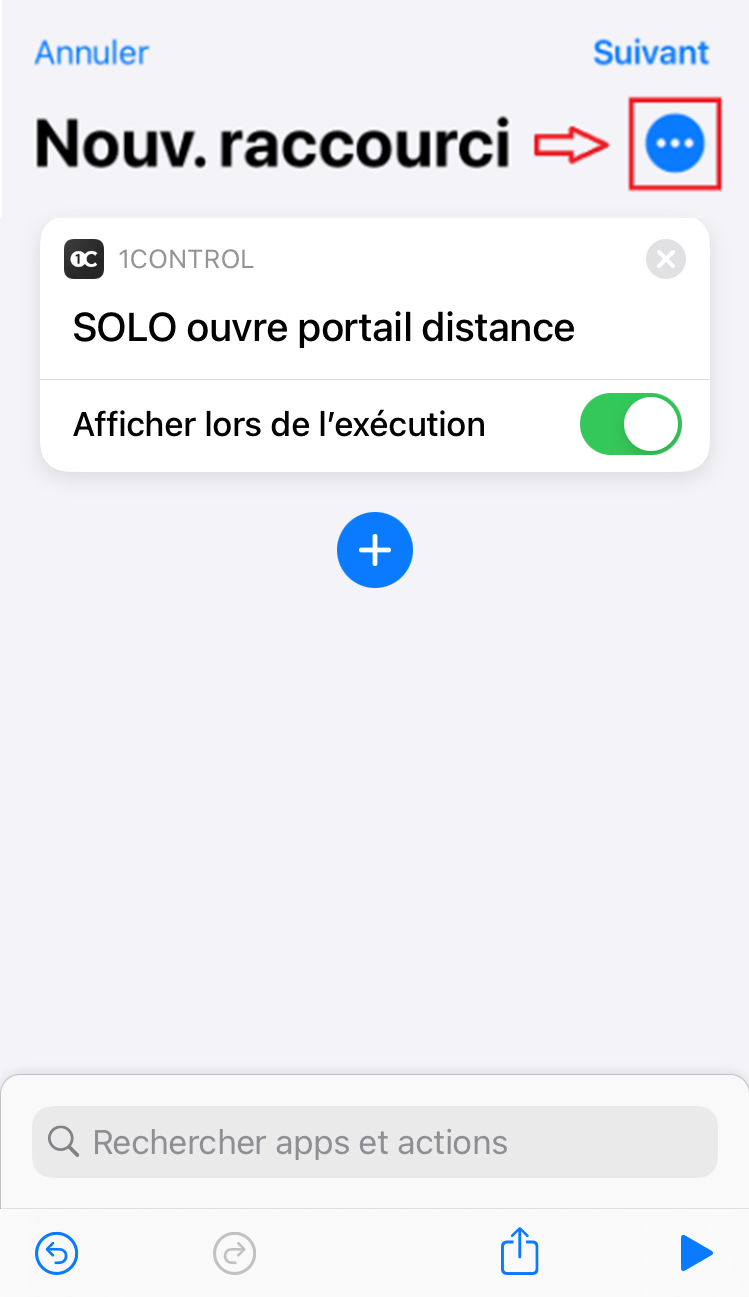
Task: Remove the 1CONTROL action with its X
Action: (666, 260)
